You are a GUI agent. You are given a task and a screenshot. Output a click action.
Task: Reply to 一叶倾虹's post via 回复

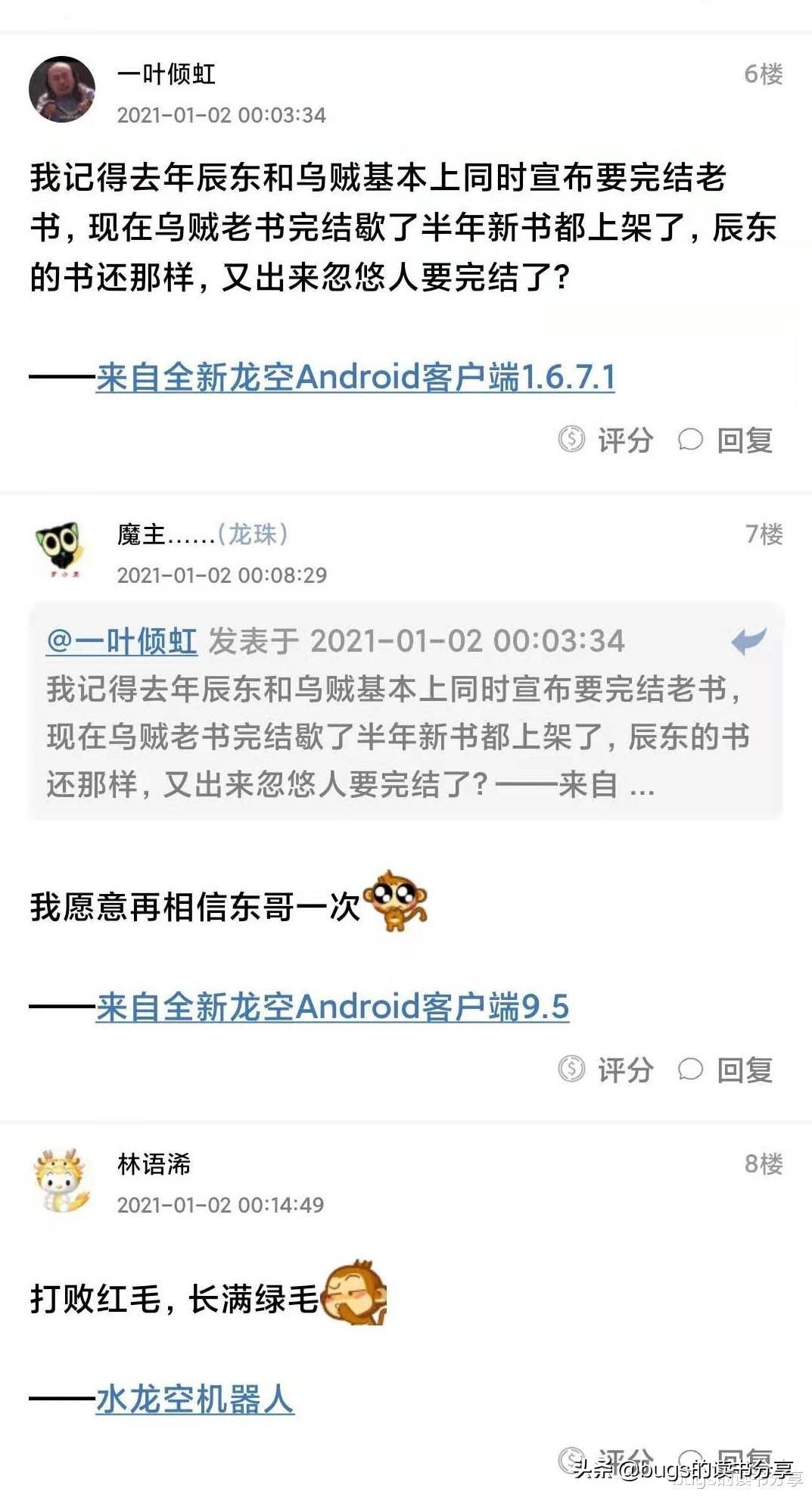coord(725,440)
